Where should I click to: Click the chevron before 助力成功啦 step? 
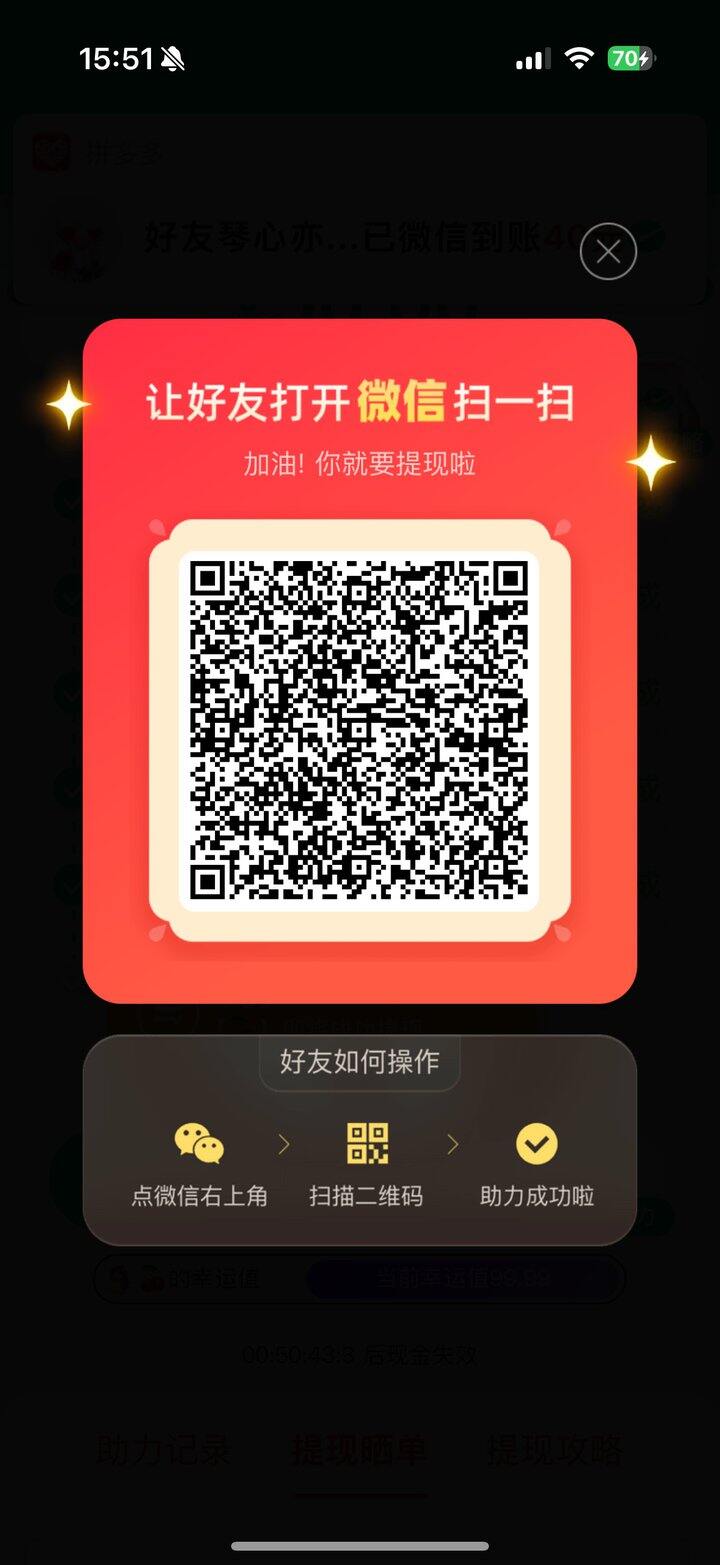[452, 1142]
